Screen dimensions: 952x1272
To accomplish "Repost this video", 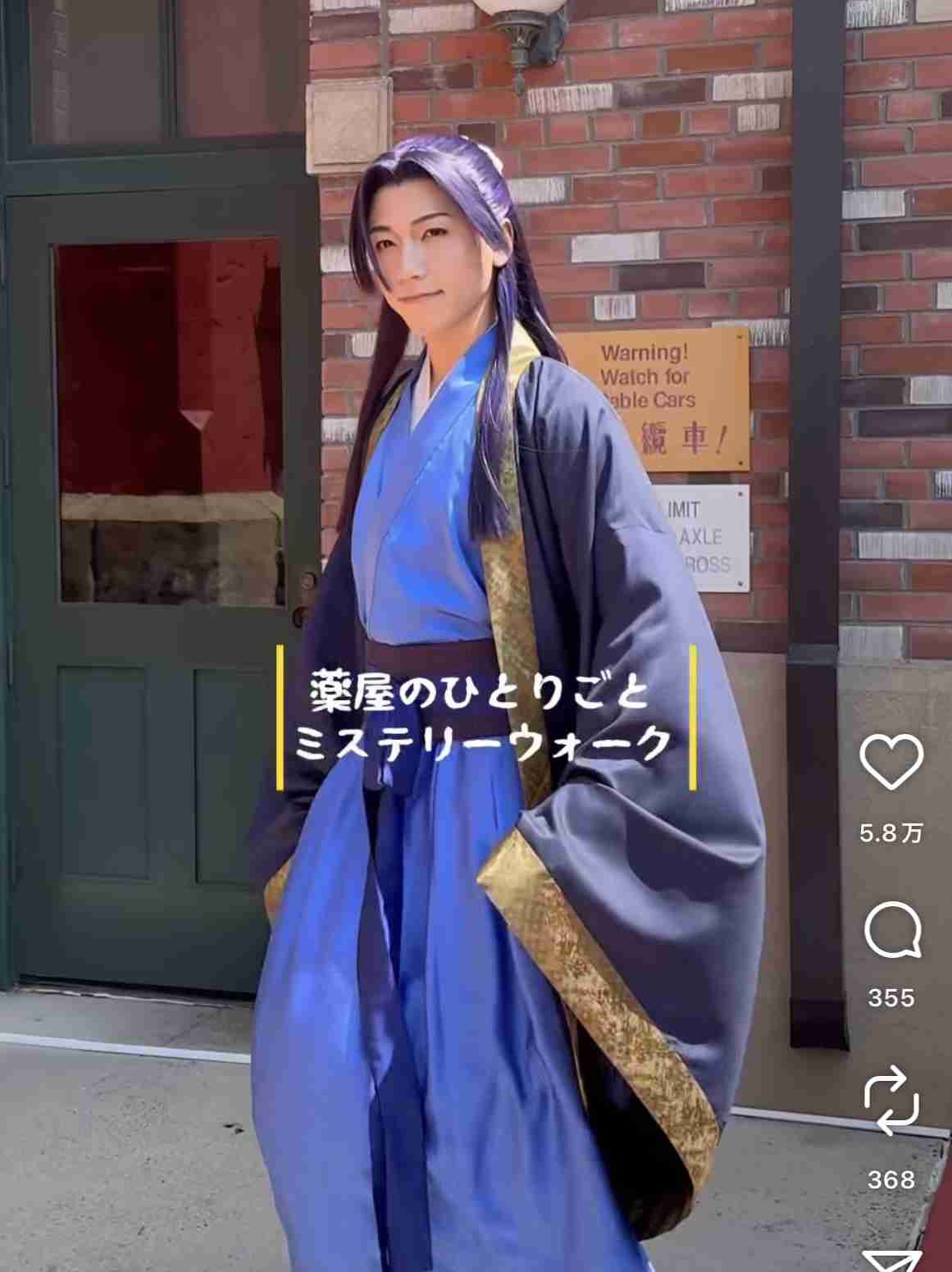I will pos(891,1101).
